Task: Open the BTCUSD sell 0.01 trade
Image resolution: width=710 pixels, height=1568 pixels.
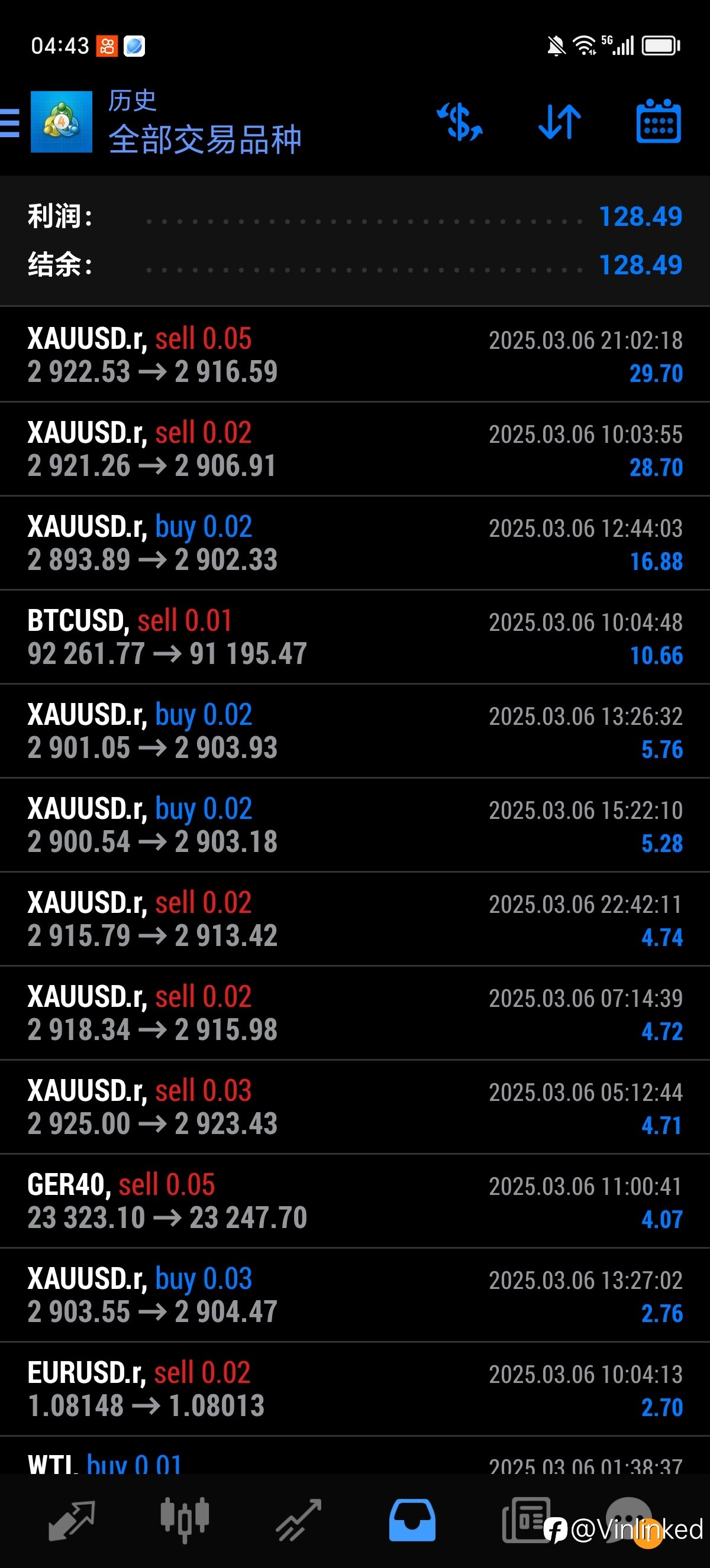Action: (x=355, y=637)
